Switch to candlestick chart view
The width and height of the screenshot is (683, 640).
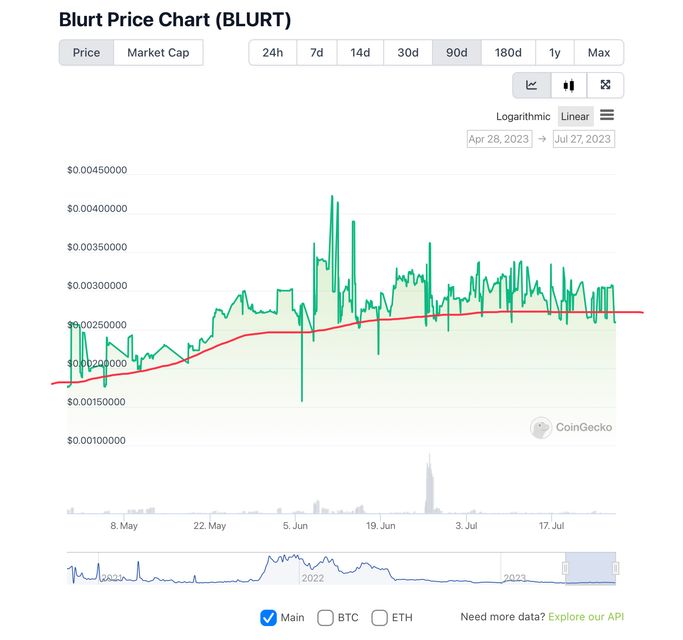568,86
